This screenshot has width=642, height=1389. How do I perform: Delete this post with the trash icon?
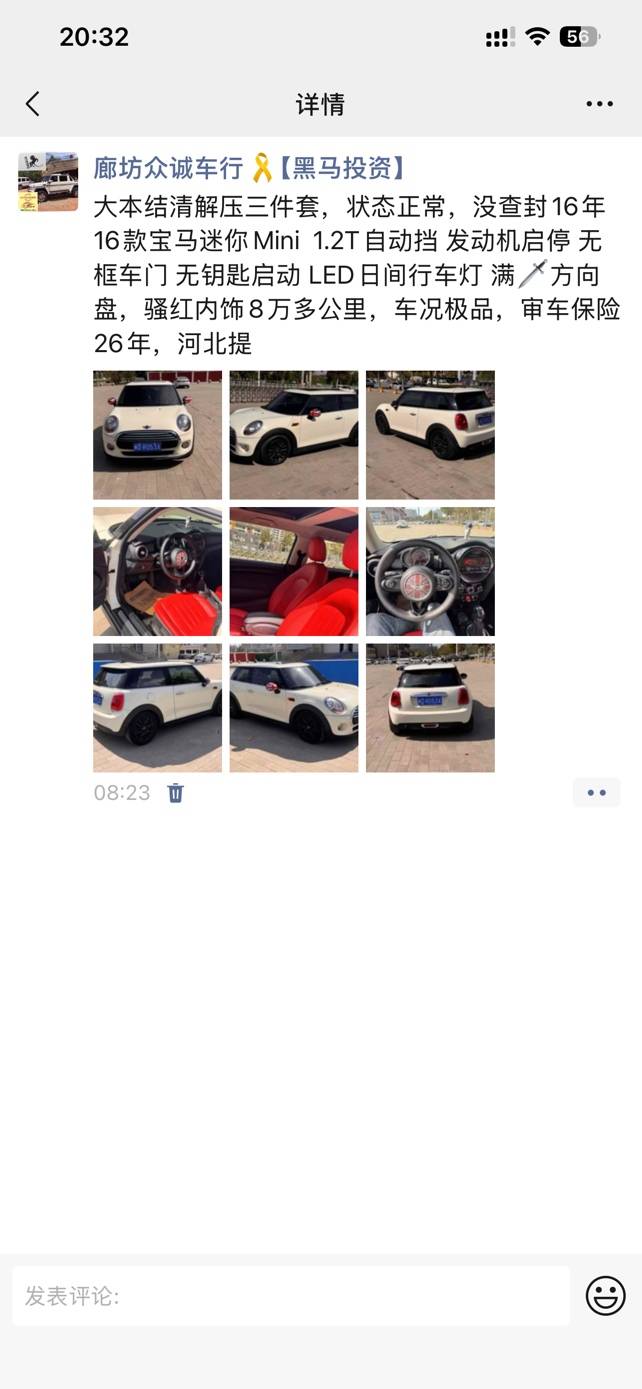click(x=176, y=793)
